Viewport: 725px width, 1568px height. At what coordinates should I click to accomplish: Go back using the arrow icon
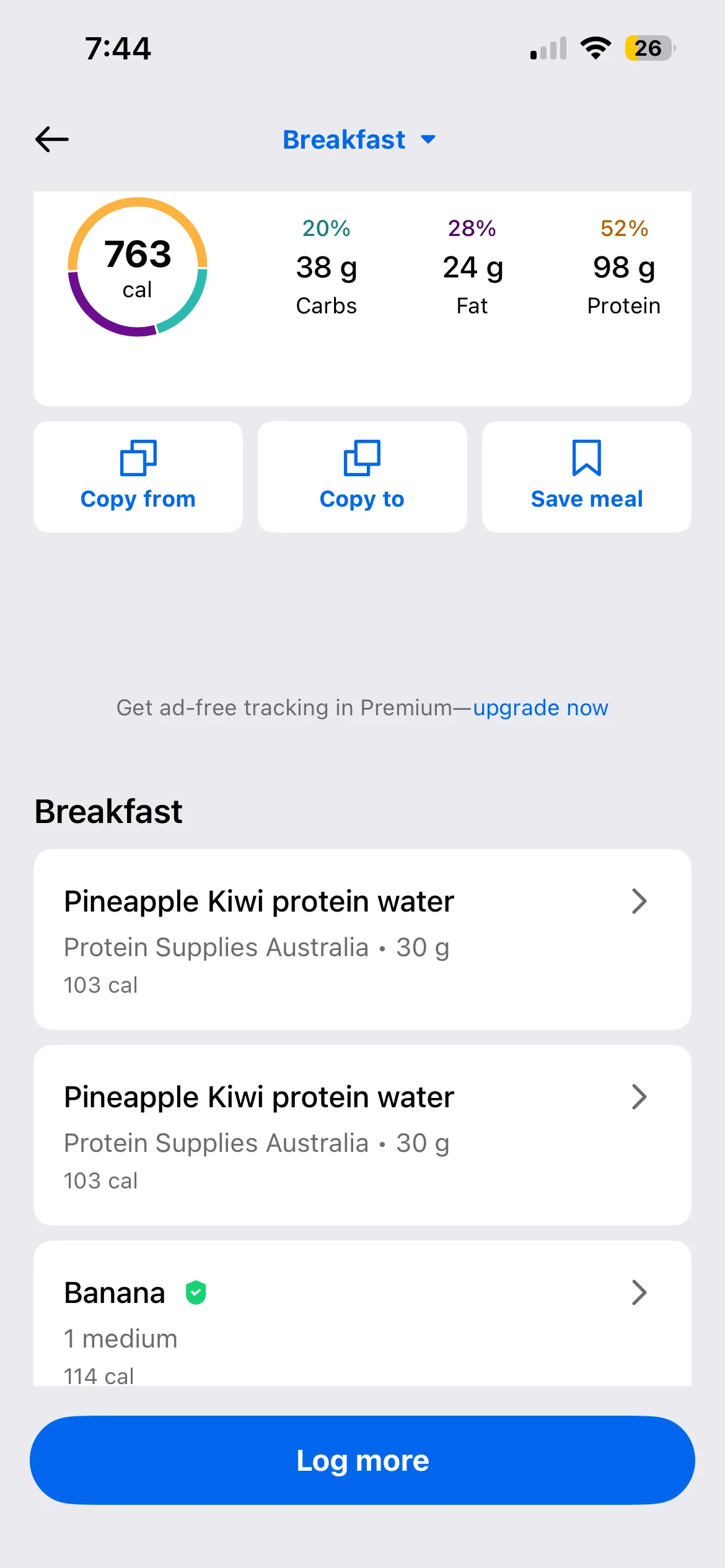click(52, 139)
